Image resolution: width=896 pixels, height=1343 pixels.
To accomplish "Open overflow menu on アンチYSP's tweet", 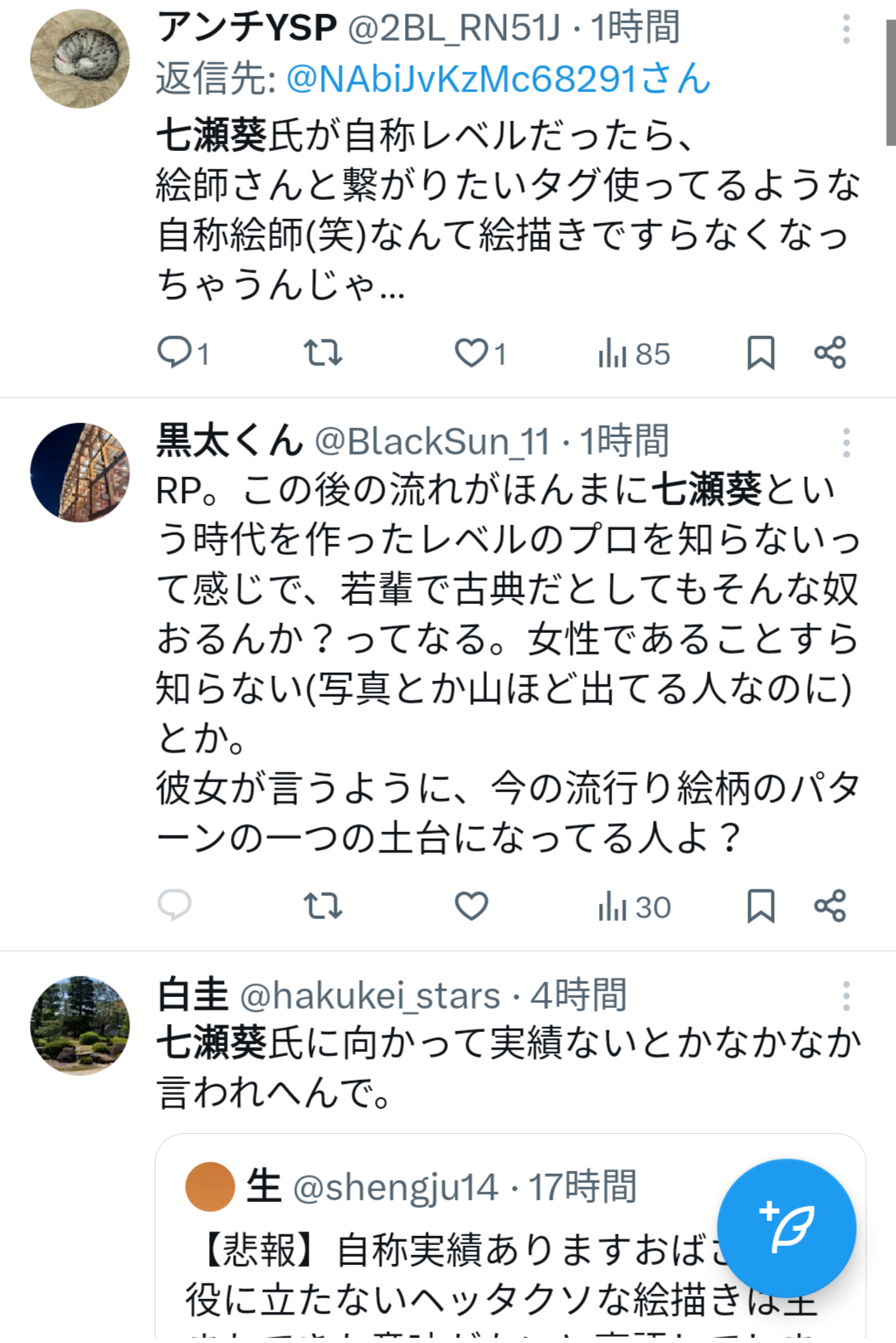I will tap(846, 30).
